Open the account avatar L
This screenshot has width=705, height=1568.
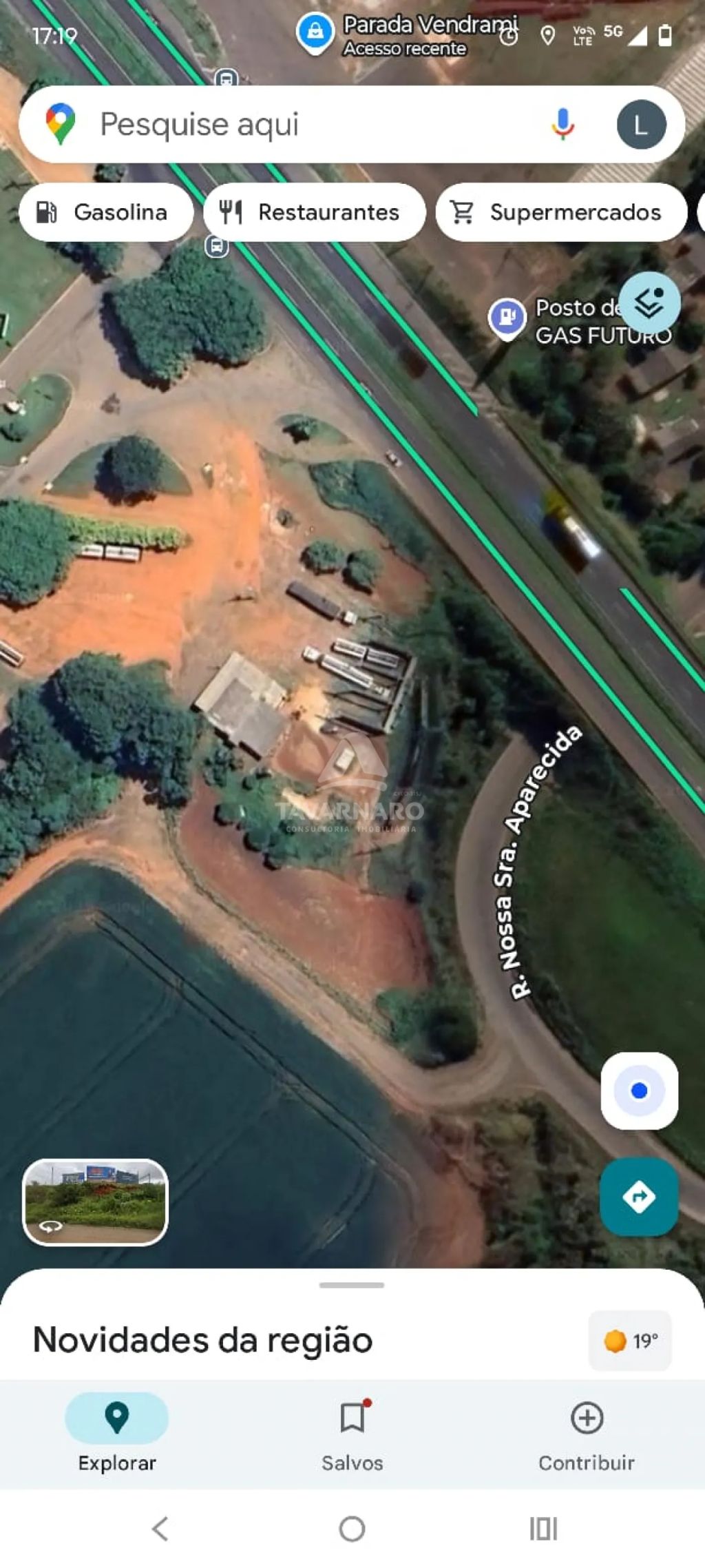pos(641,125)
